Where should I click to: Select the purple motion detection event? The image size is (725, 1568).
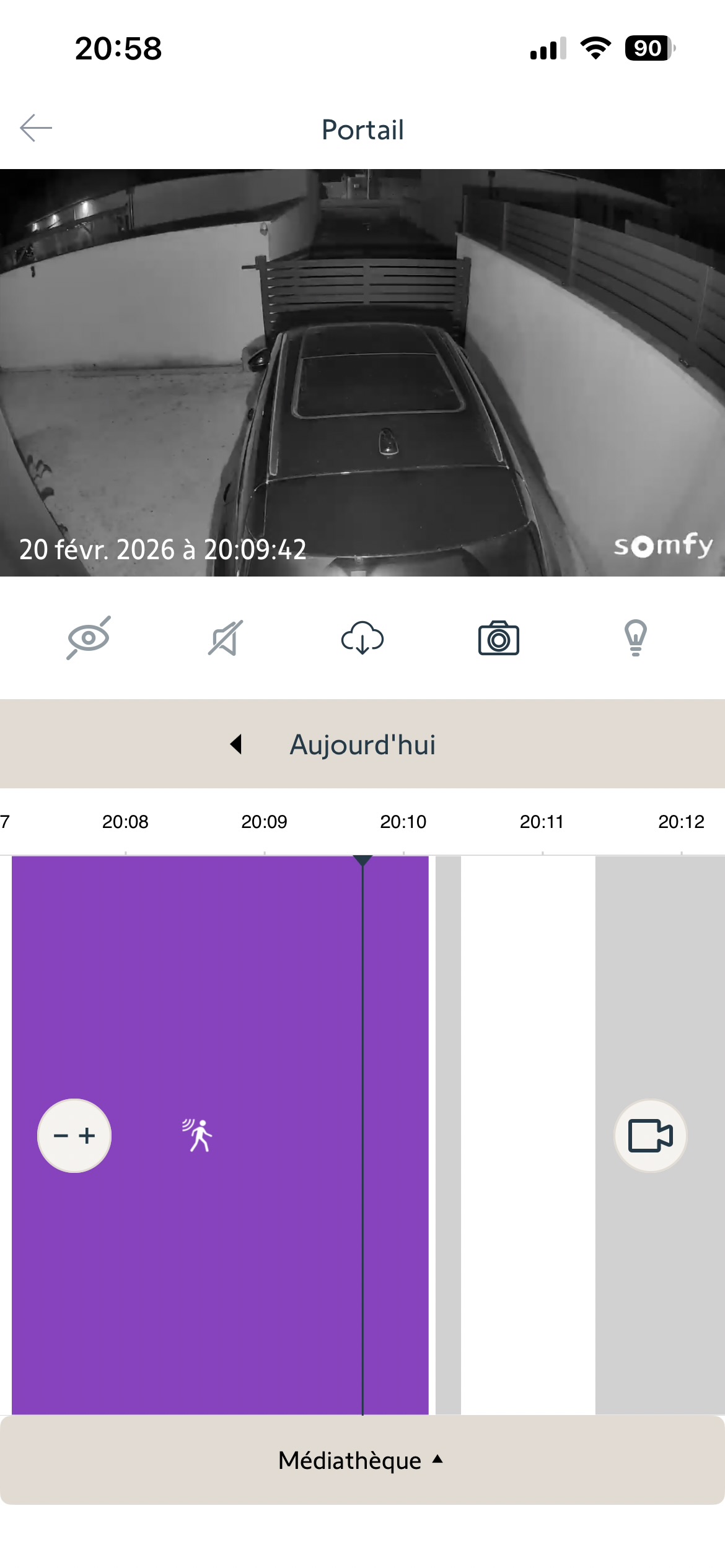click(x=198, y=1135)
